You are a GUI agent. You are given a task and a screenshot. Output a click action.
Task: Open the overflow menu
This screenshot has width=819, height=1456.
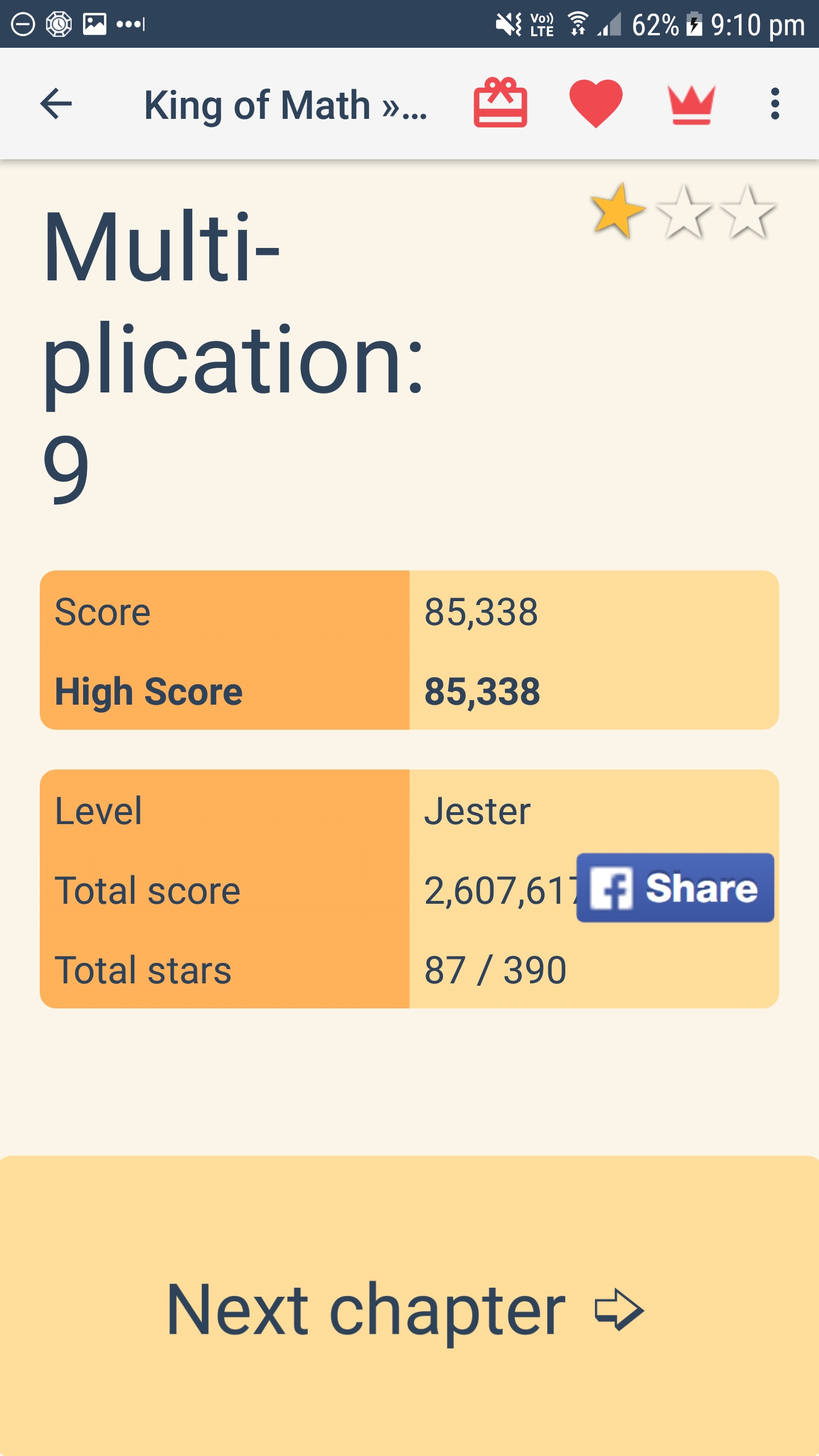775,104
